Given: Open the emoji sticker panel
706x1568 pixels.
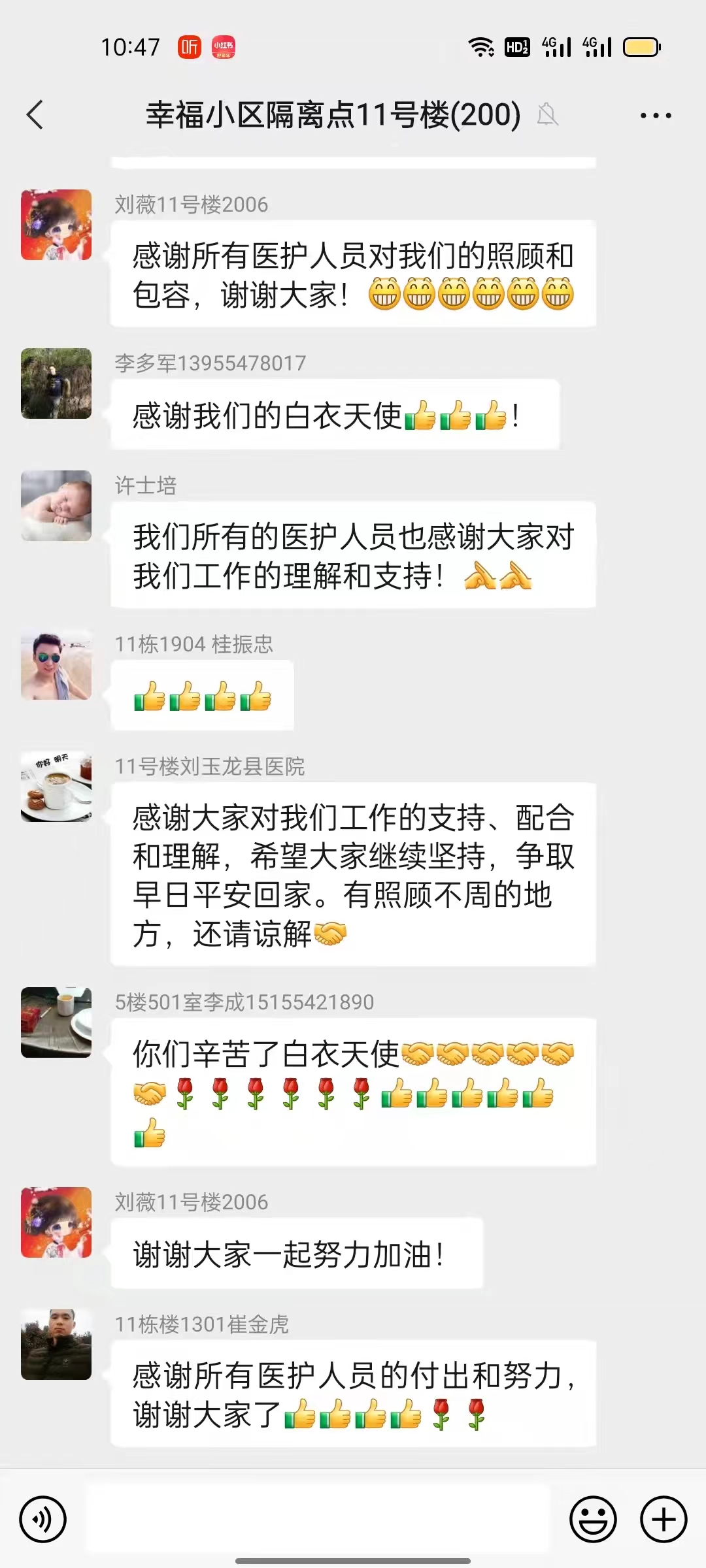Looking at the screenshot, I should (x=593, y=1520).
